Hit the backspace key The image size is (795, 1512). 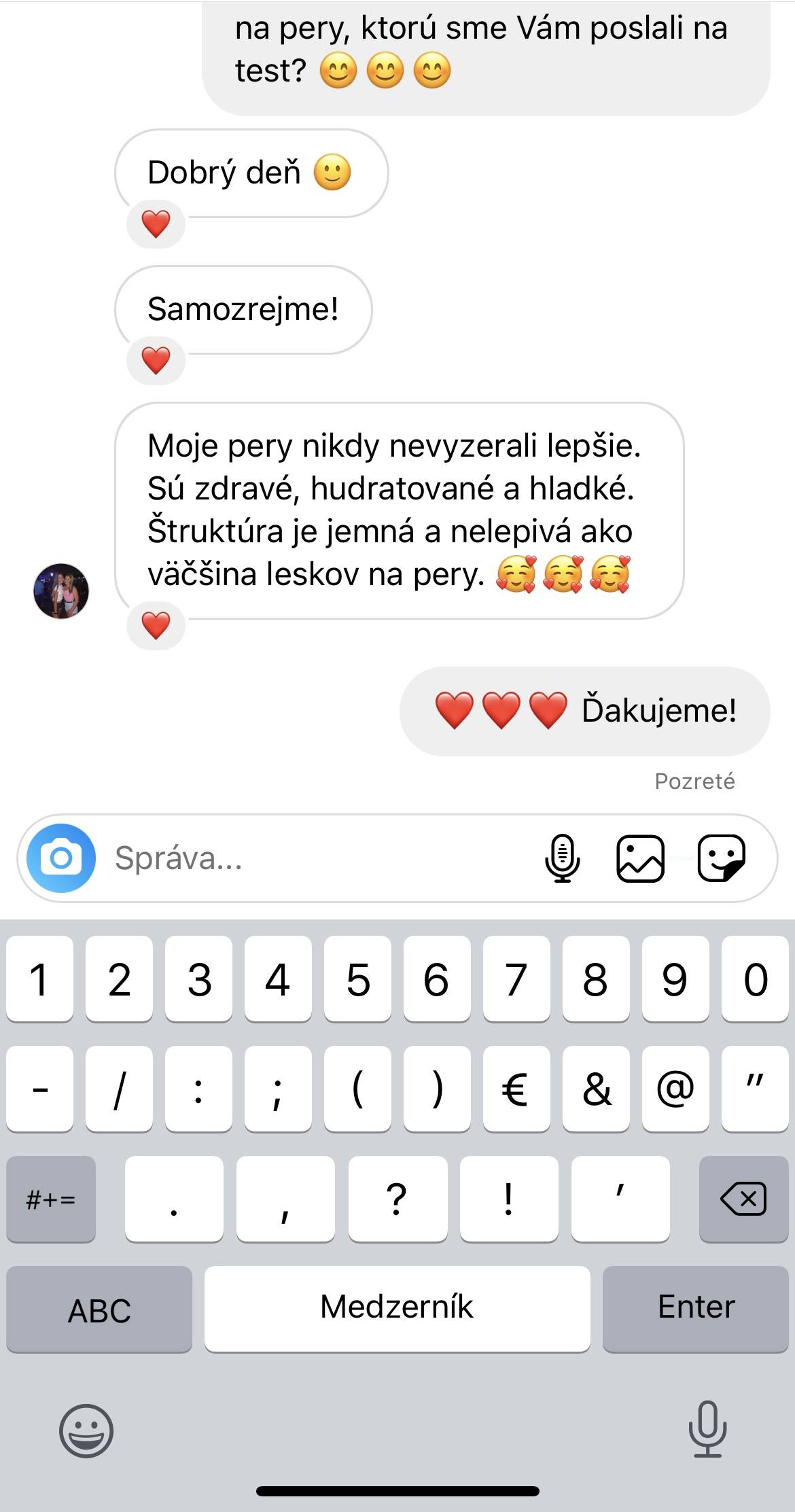click(x=743, y=1199)
